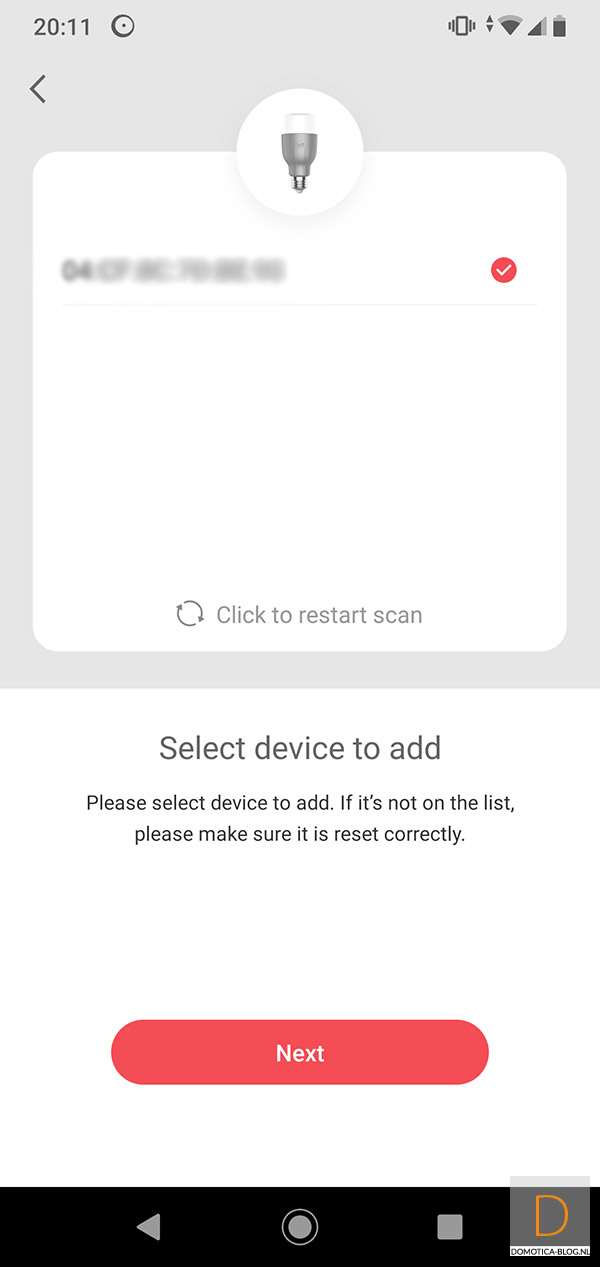Image resolution: width=600 pixels, height=1267 pixels.
Task: Click to restart scan
Action: (299, 614)
